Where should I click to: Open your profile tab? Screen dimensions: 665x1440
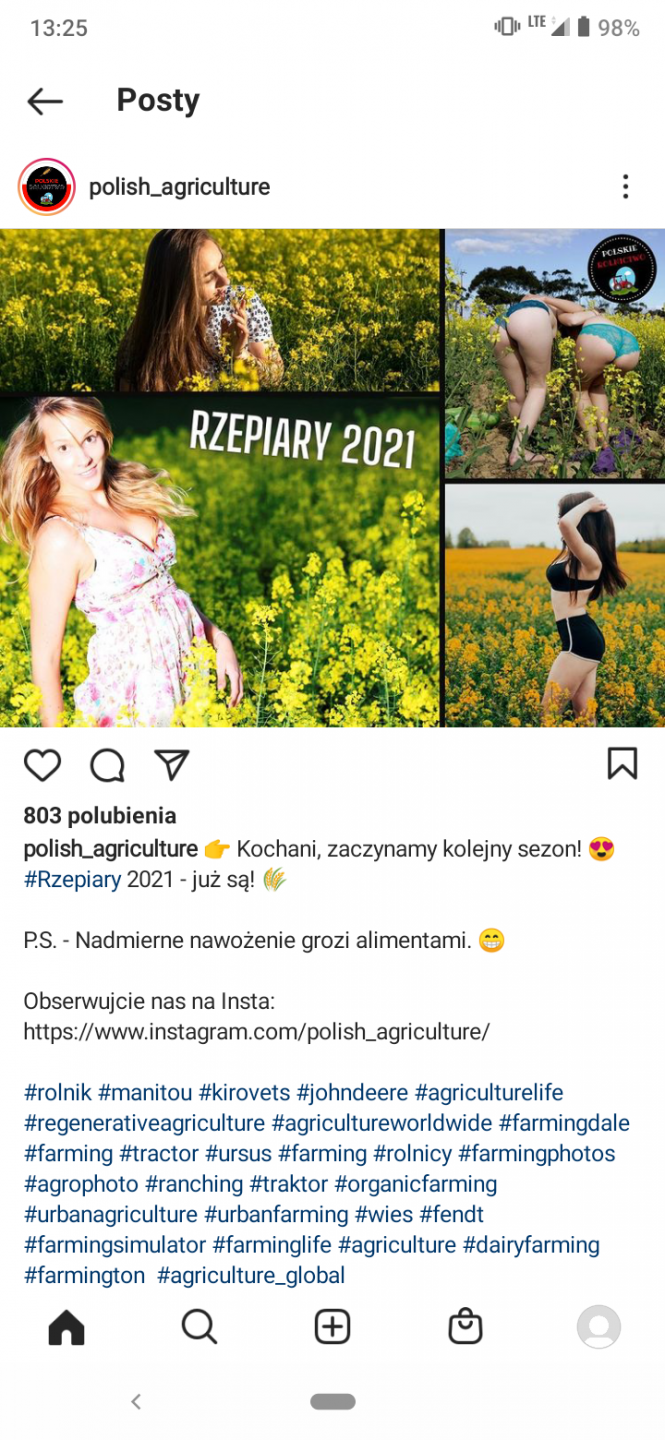pyautogui.click(x=598, y=1328)
